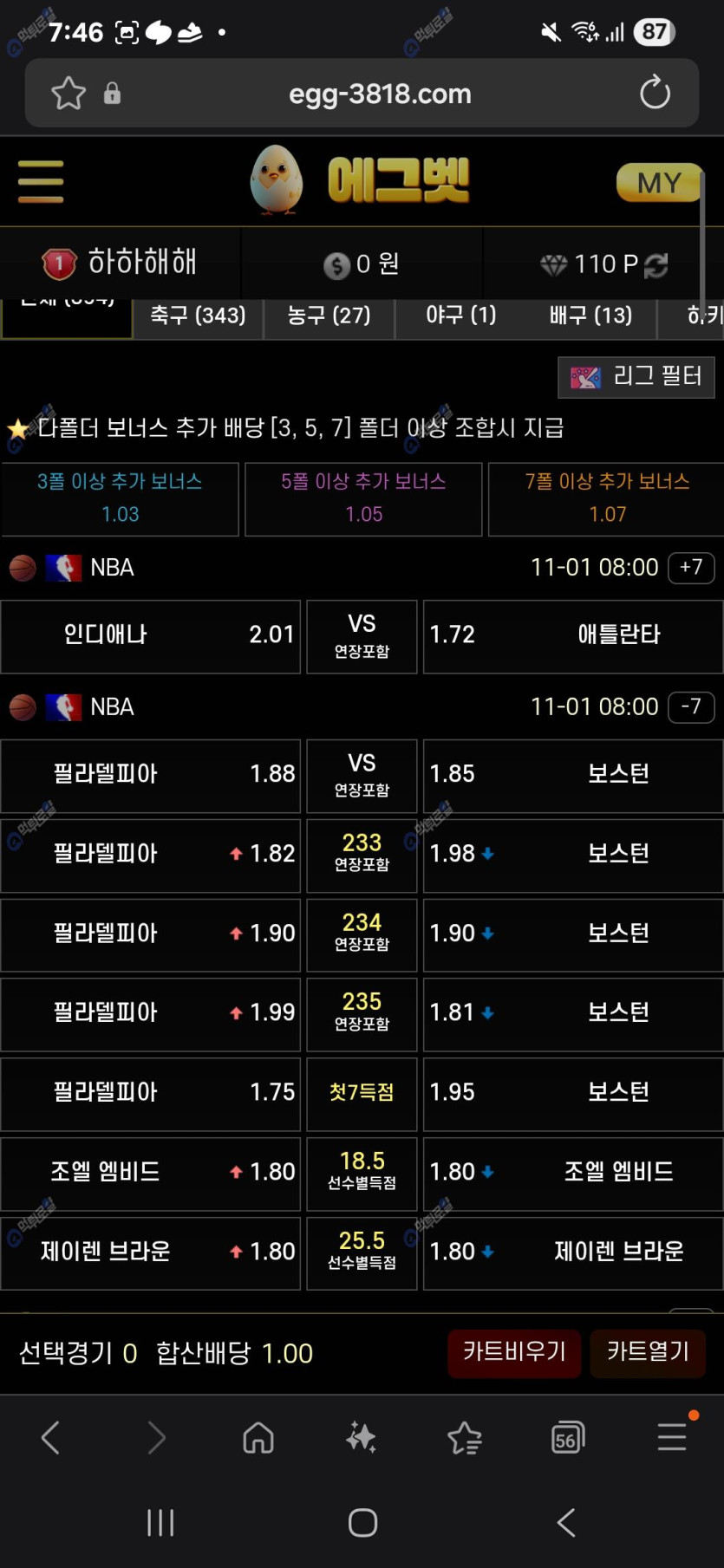Open the browser tabs switcher
The image size is (724, 1568).
567,1439
